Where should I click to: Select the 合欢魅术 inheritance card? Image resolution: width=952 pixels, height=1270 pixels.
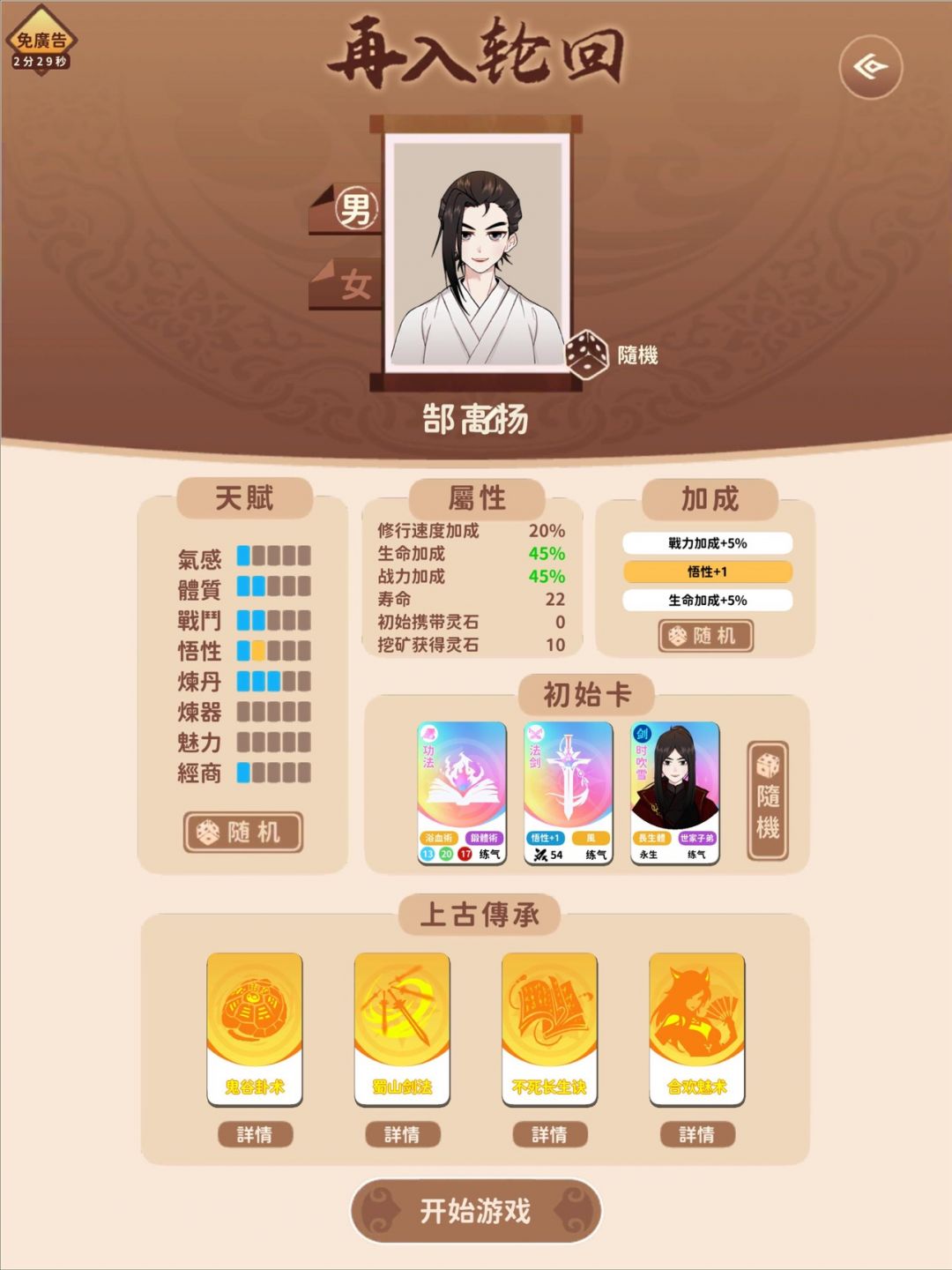(x=696, y=1028)
